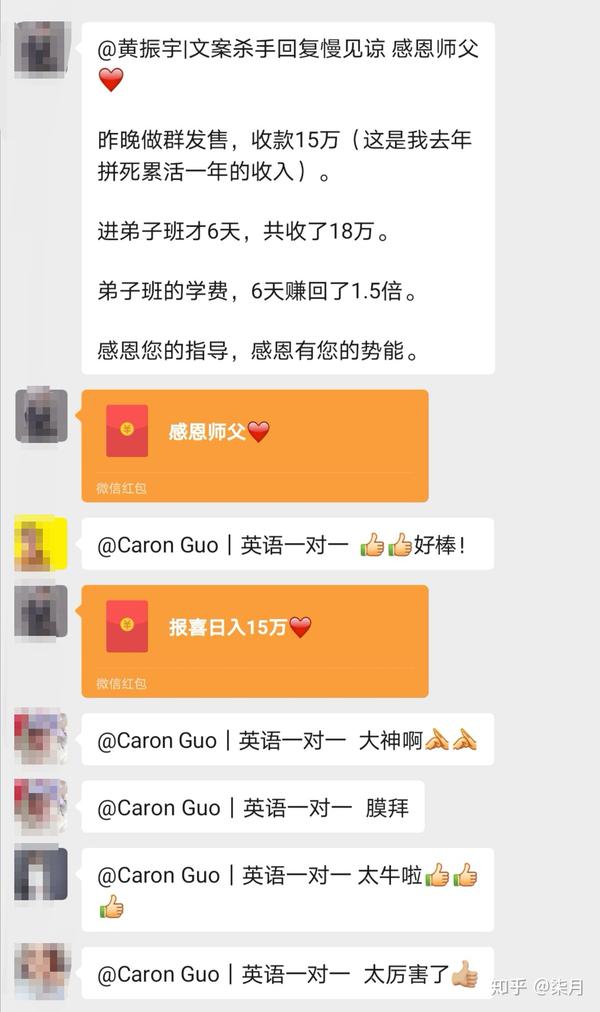Viewport: 600px width, 1012px height.
Task: Open avatar beside the 膜拜 message
Action: pyautogui.click(x=41, y=805)
